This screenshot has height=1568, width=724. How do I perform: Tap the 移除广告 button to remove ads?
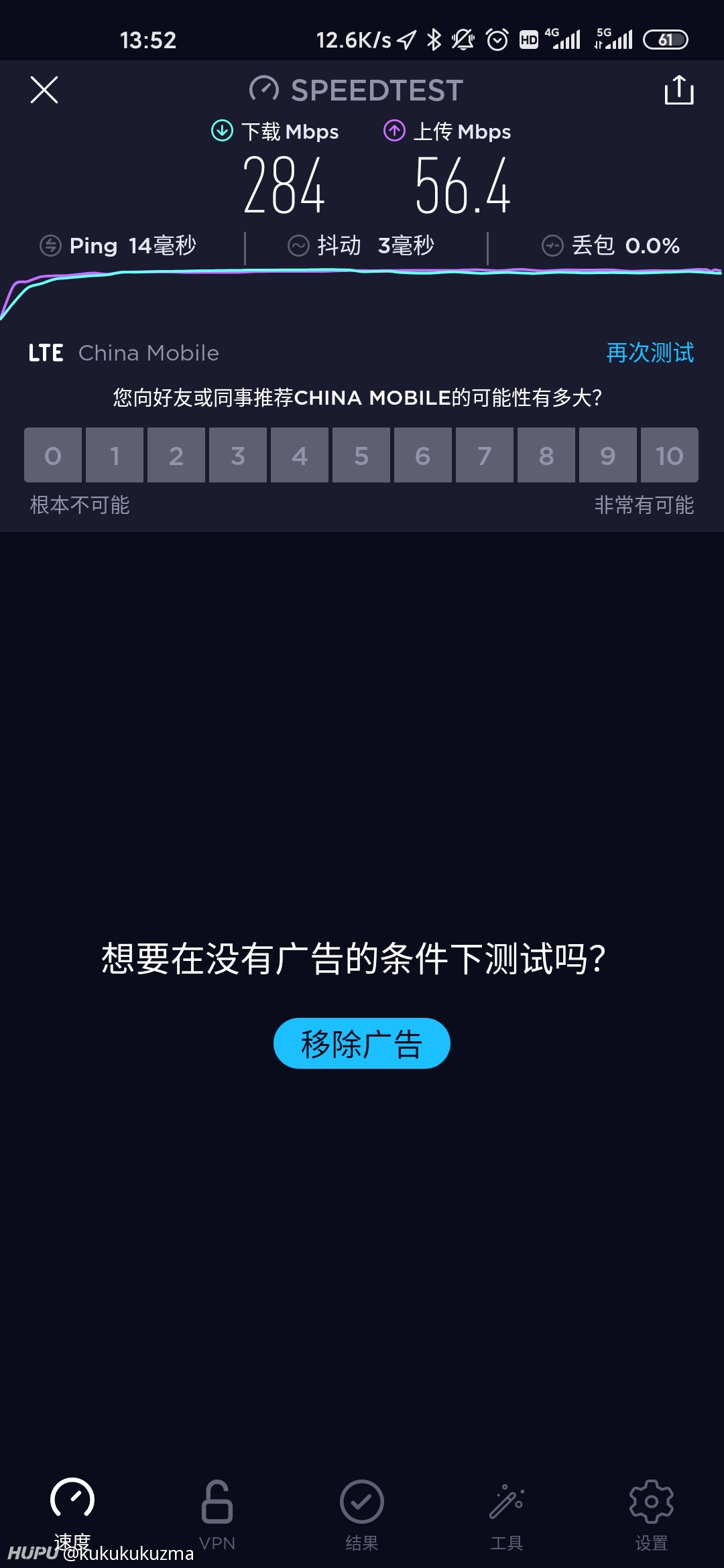click(x=362, y=1043)
